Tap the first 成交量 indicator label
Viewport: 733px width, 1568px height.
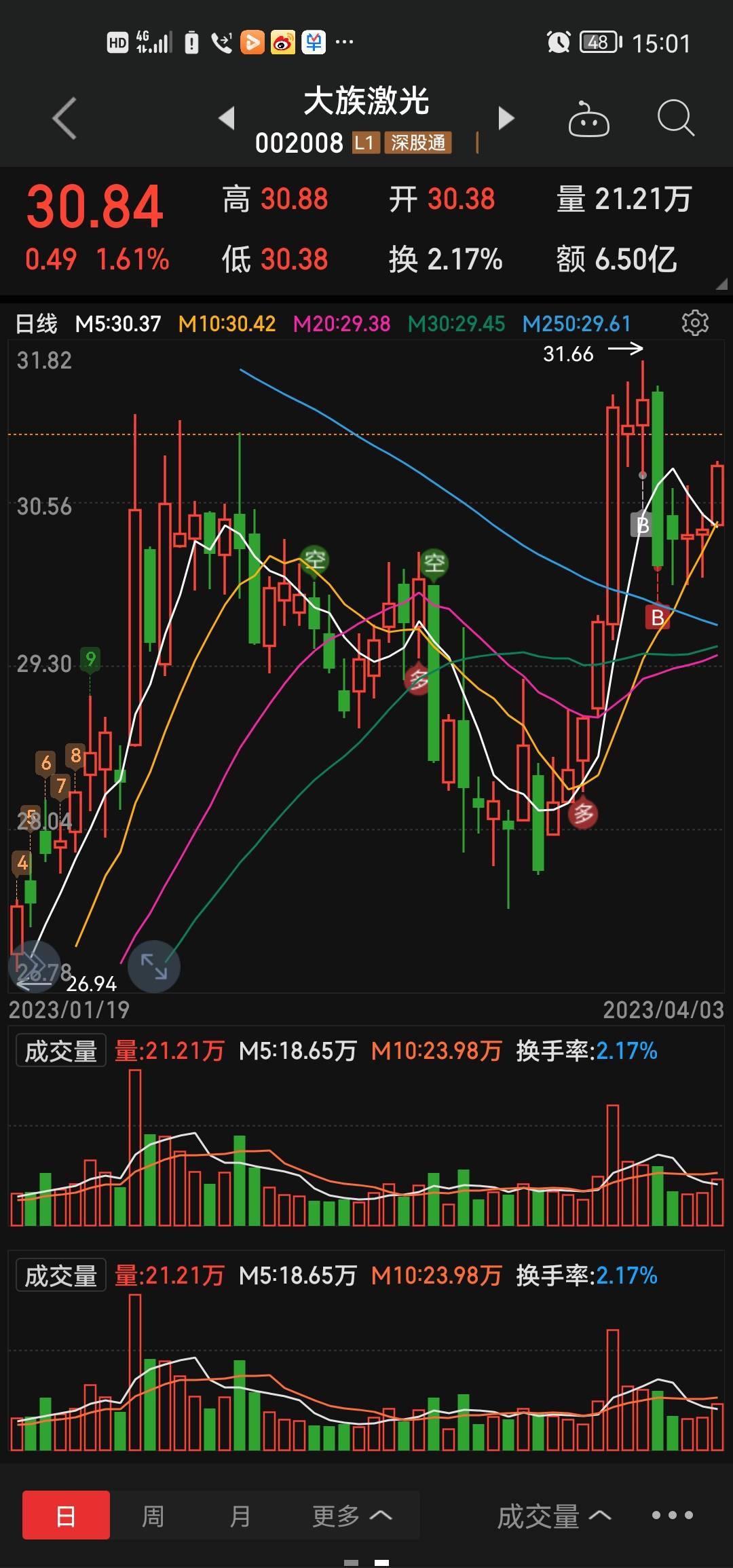[x=61, y=1051]
